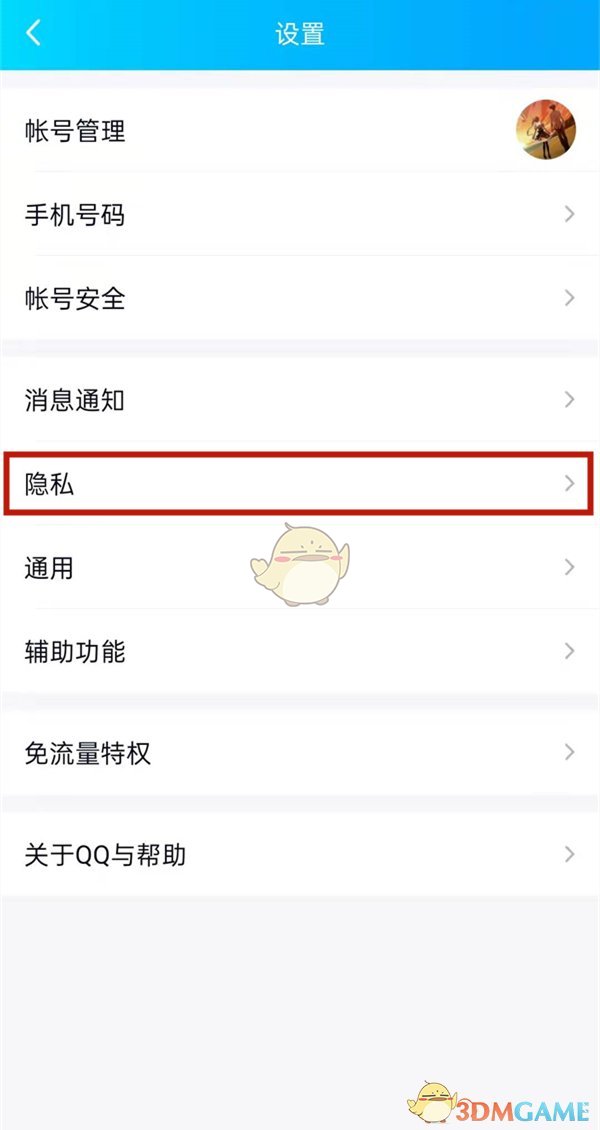This screenshot has width=600, height=1130.
Task: Open the 隐私 privacy settings
Action: pos(300,484)
